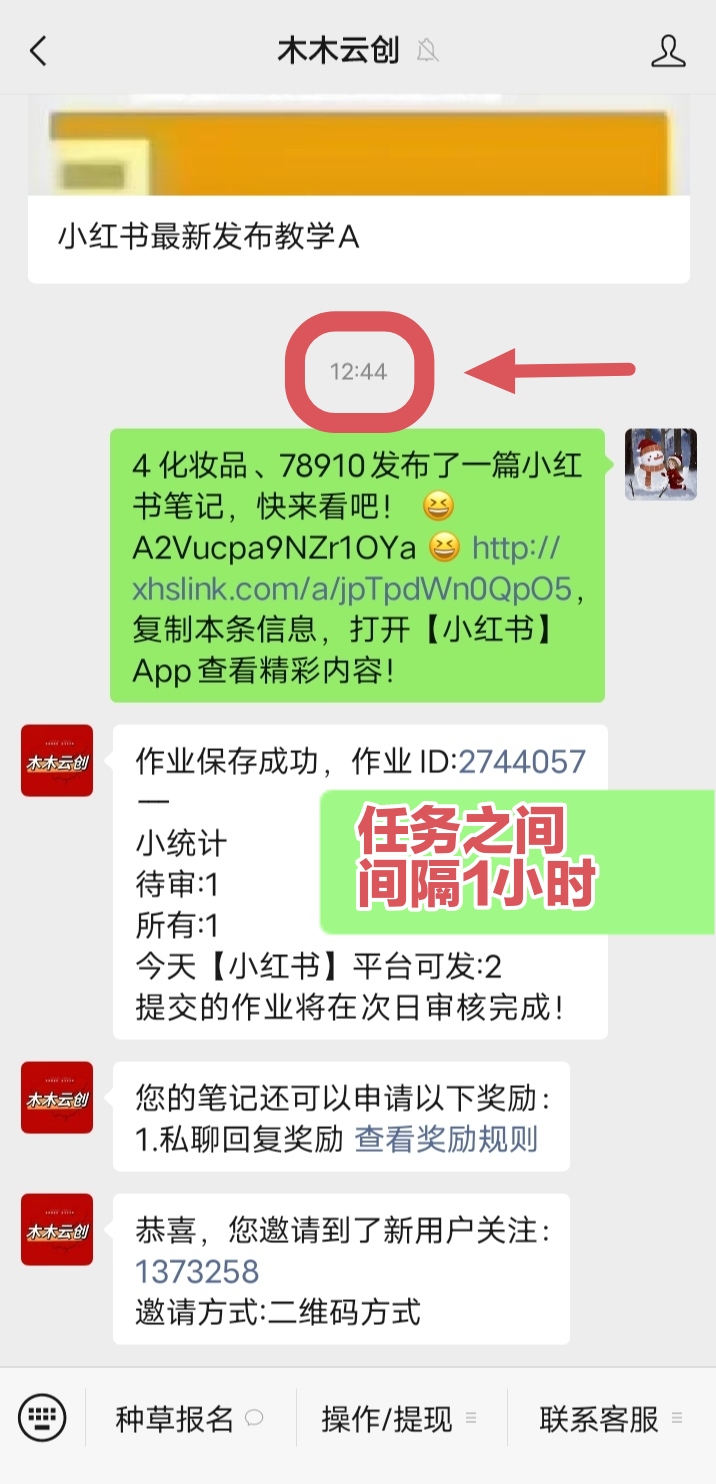Tap the 木木云创 avatar beside the 作业保存成功 message
716x1484 pixels.
(57, 761)
